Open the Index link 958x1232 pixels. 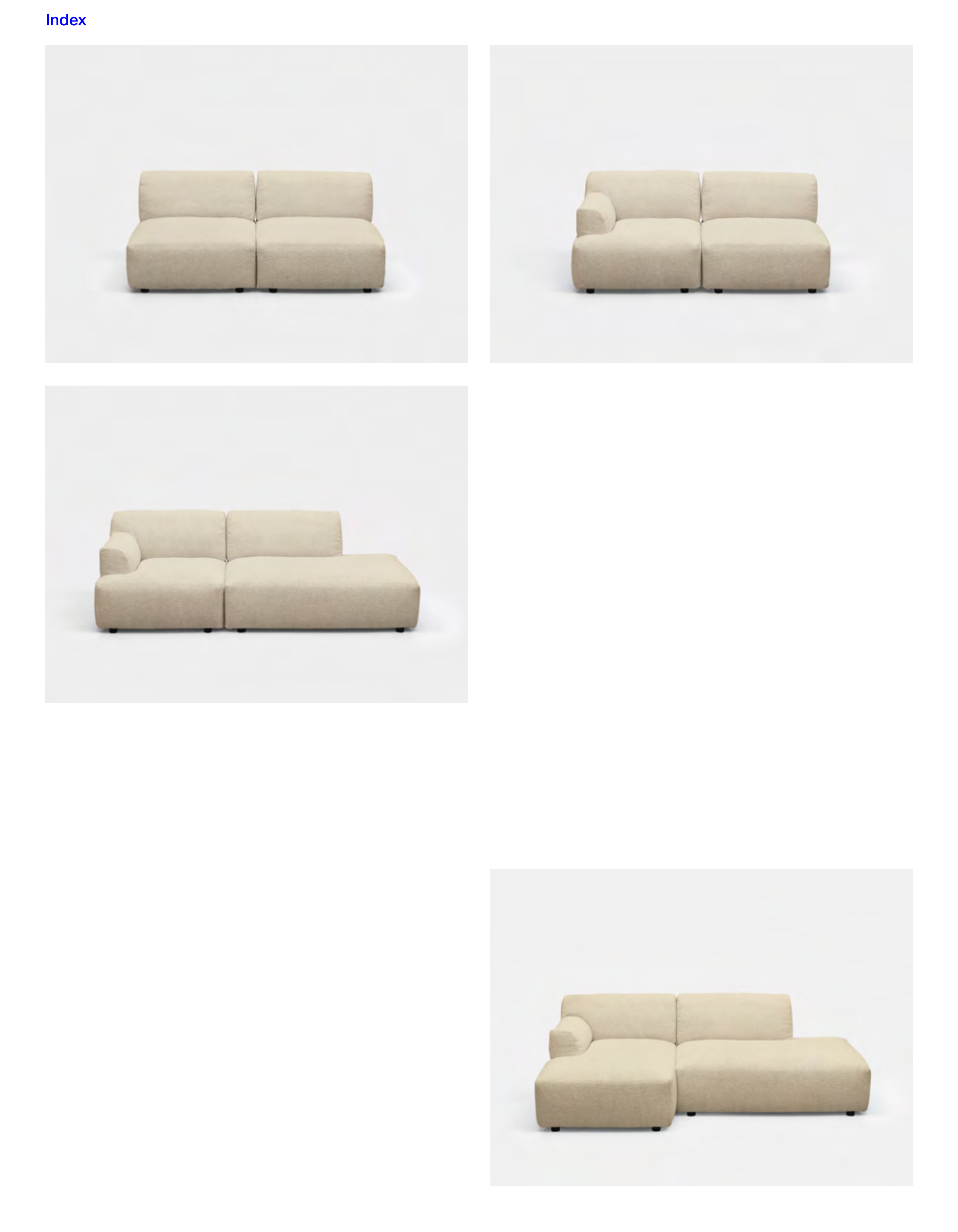point(66,20)
